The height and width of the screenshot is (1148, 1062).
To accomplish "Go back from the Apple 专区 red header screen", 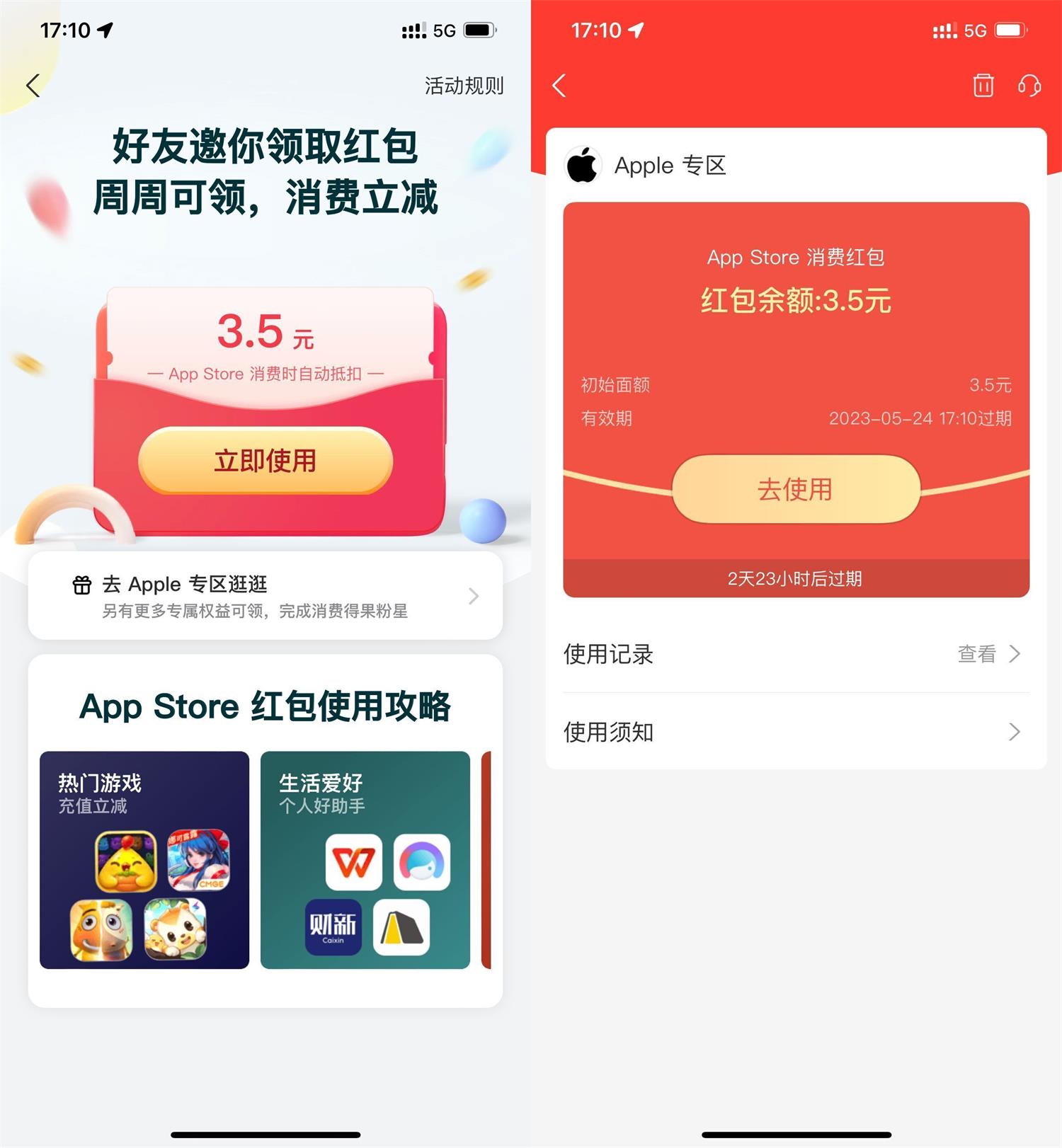I will pyautogui.click(x=559, y=86).
